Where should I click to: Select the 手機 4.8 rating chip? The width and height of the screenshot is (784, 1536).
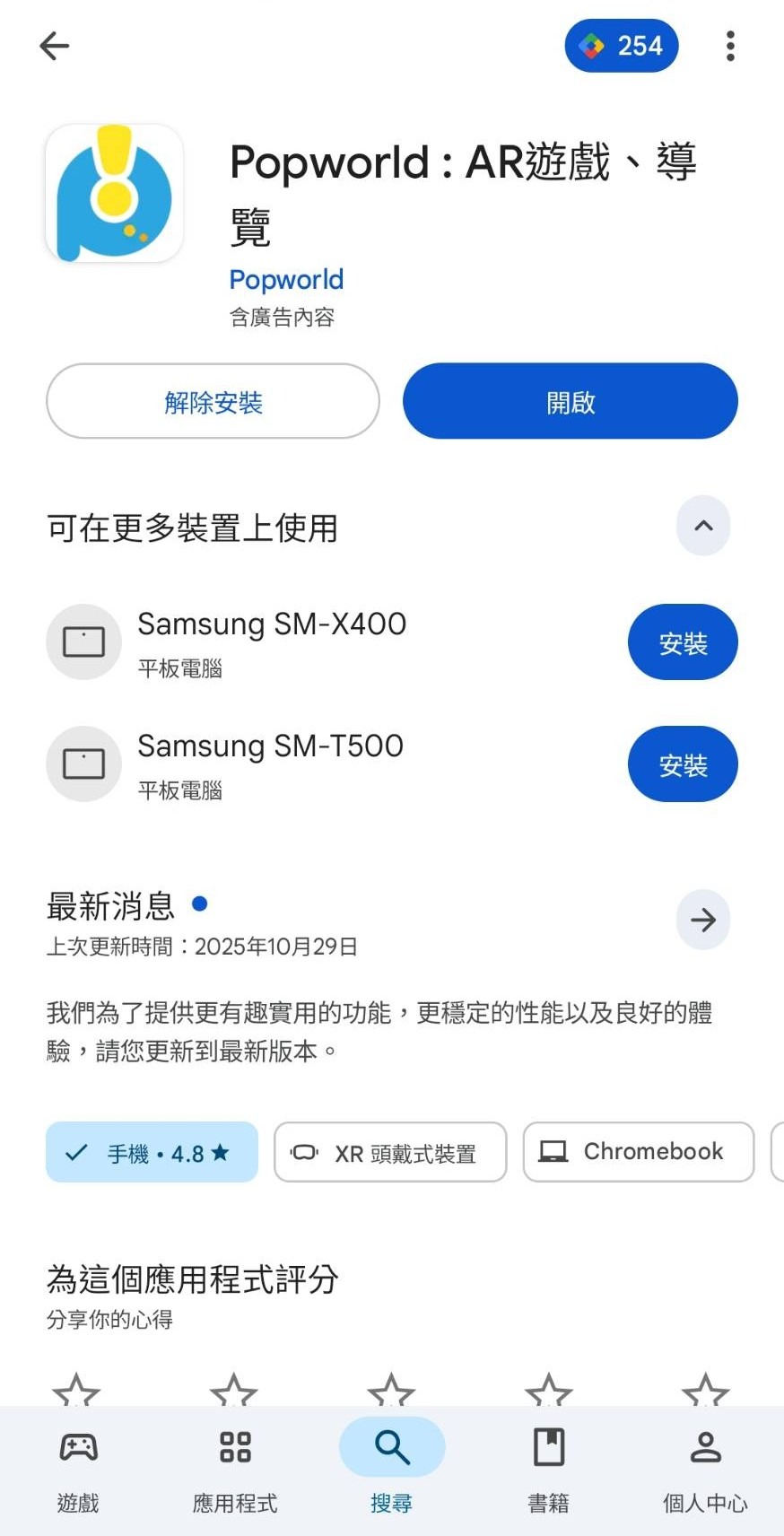152,1152
